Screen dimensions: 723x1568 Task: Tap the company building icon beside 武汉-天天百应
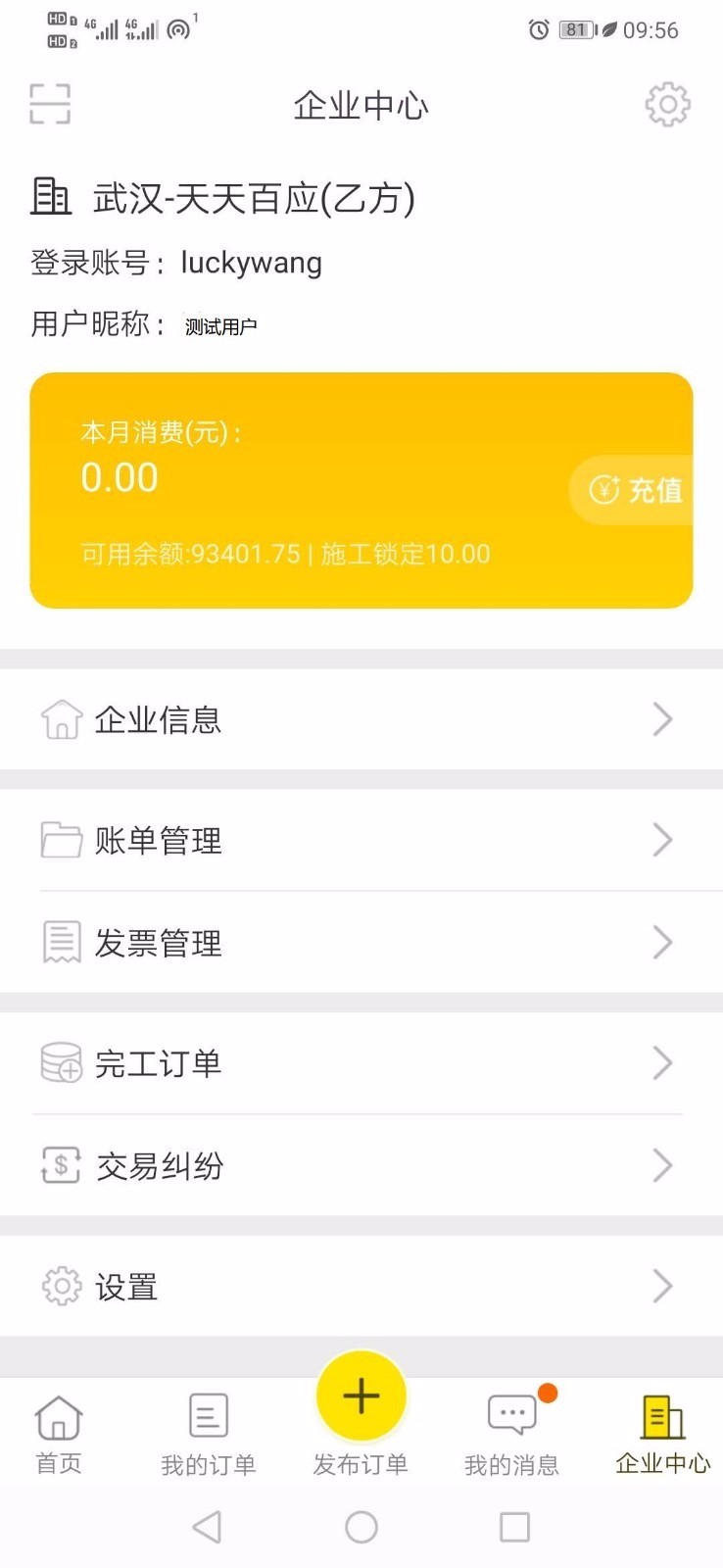[x=50, y=196]
